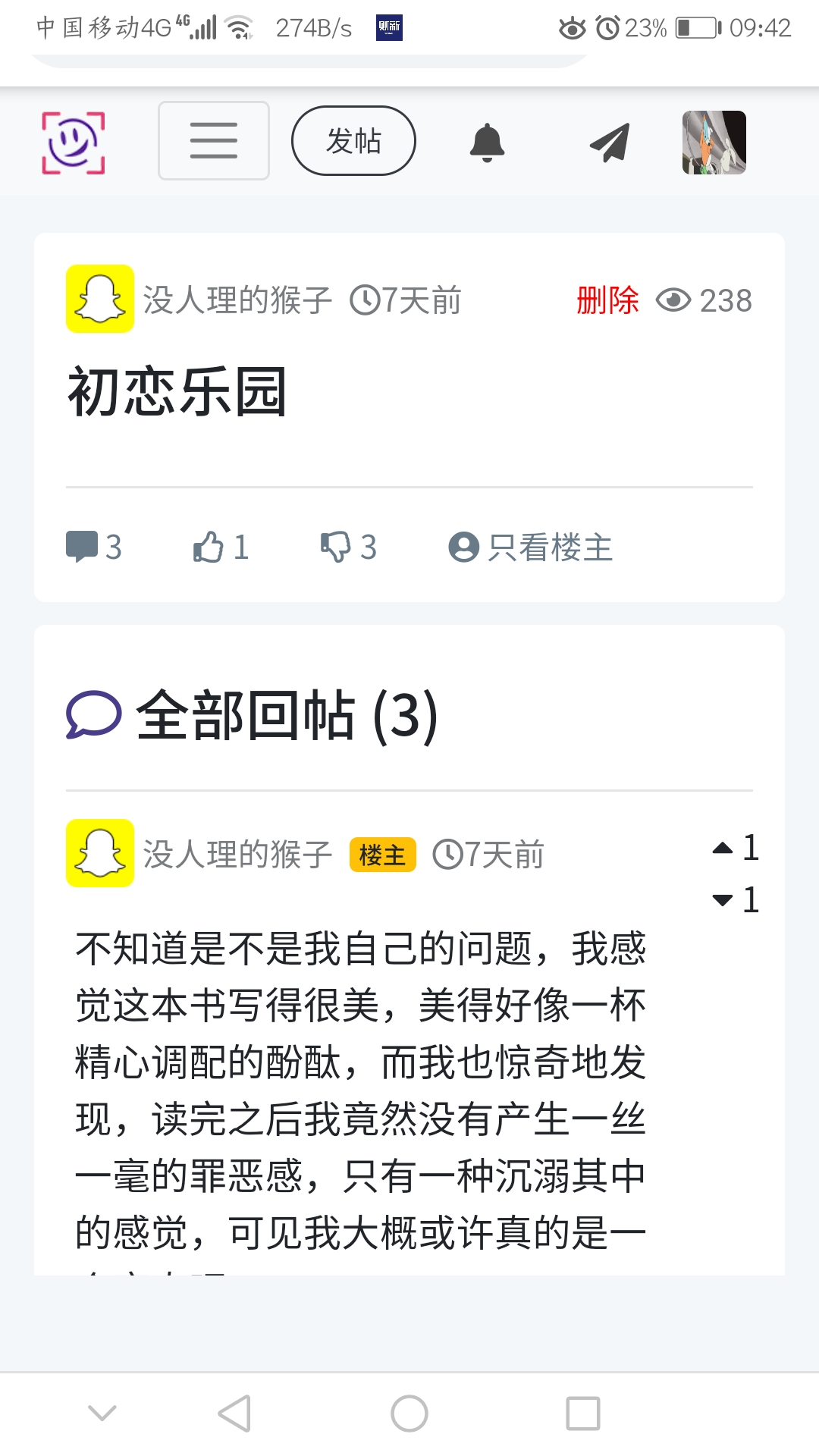Delete the post via 删除
Viewport: 819px width, 1456px height.
(x=607, y=300)
